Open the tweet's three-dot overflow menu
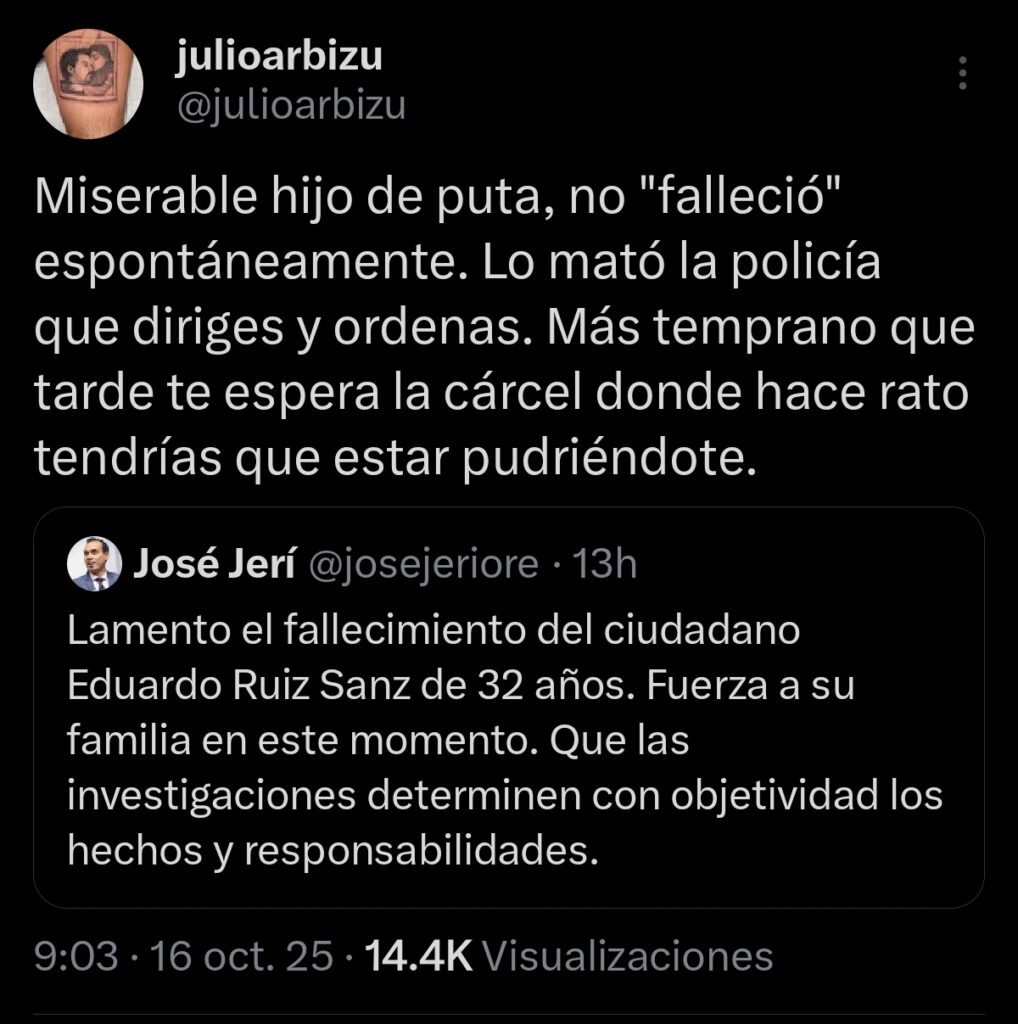The image size is (1018, 1024). pyautogui.click(x=963, y=74)
